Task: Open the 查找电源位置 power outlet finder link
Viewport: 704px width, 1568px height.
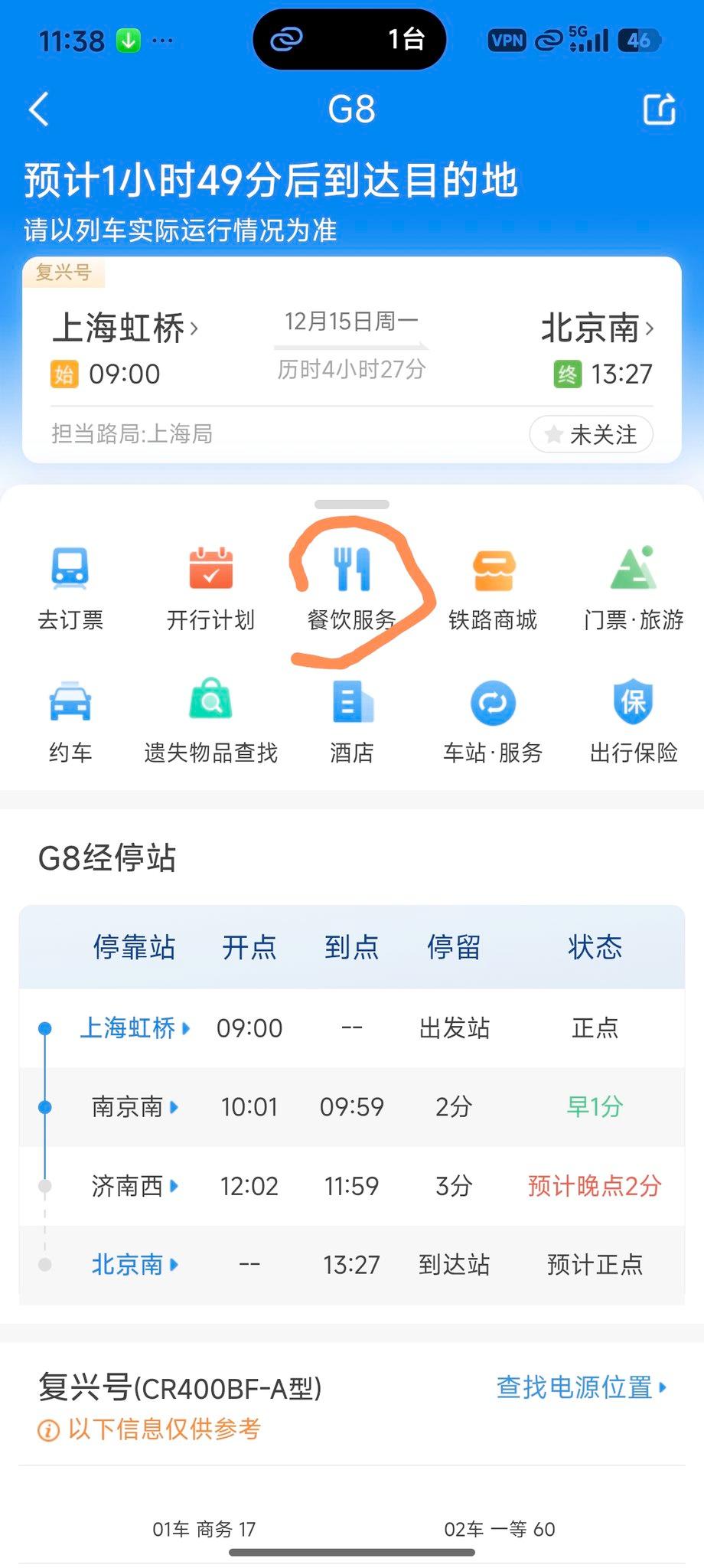Action: (x=579, y=1387)
